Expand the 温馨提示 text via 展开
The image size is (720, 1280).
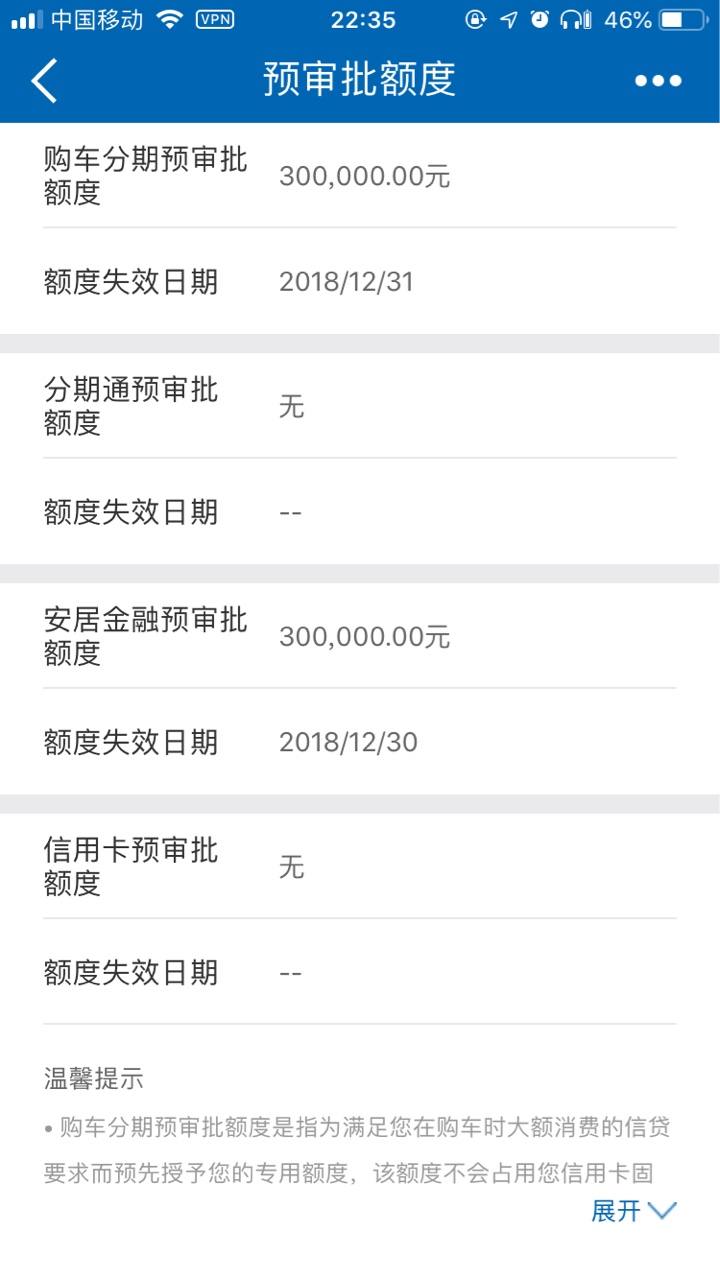pyautogui.click(x=615, y=1210)
